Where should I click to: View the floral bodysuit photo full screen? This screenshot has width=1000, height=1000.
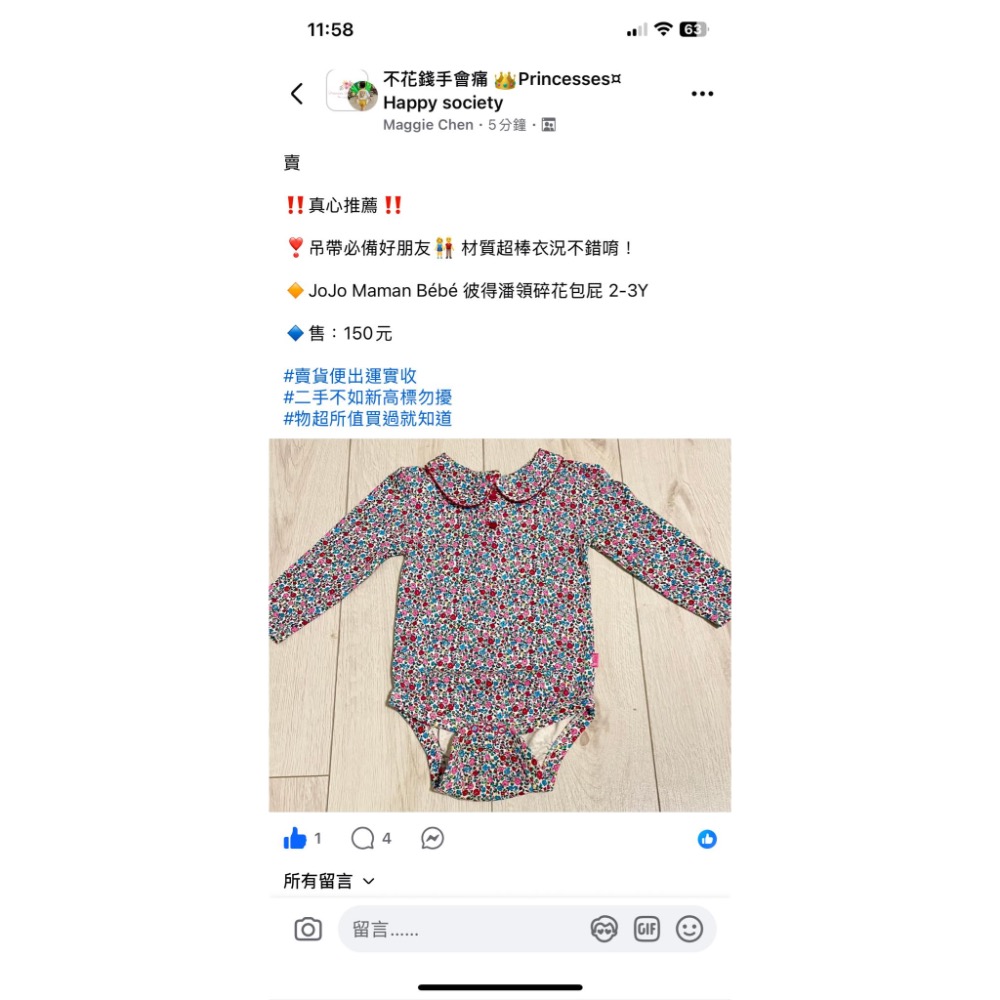[x=500, y=625]
